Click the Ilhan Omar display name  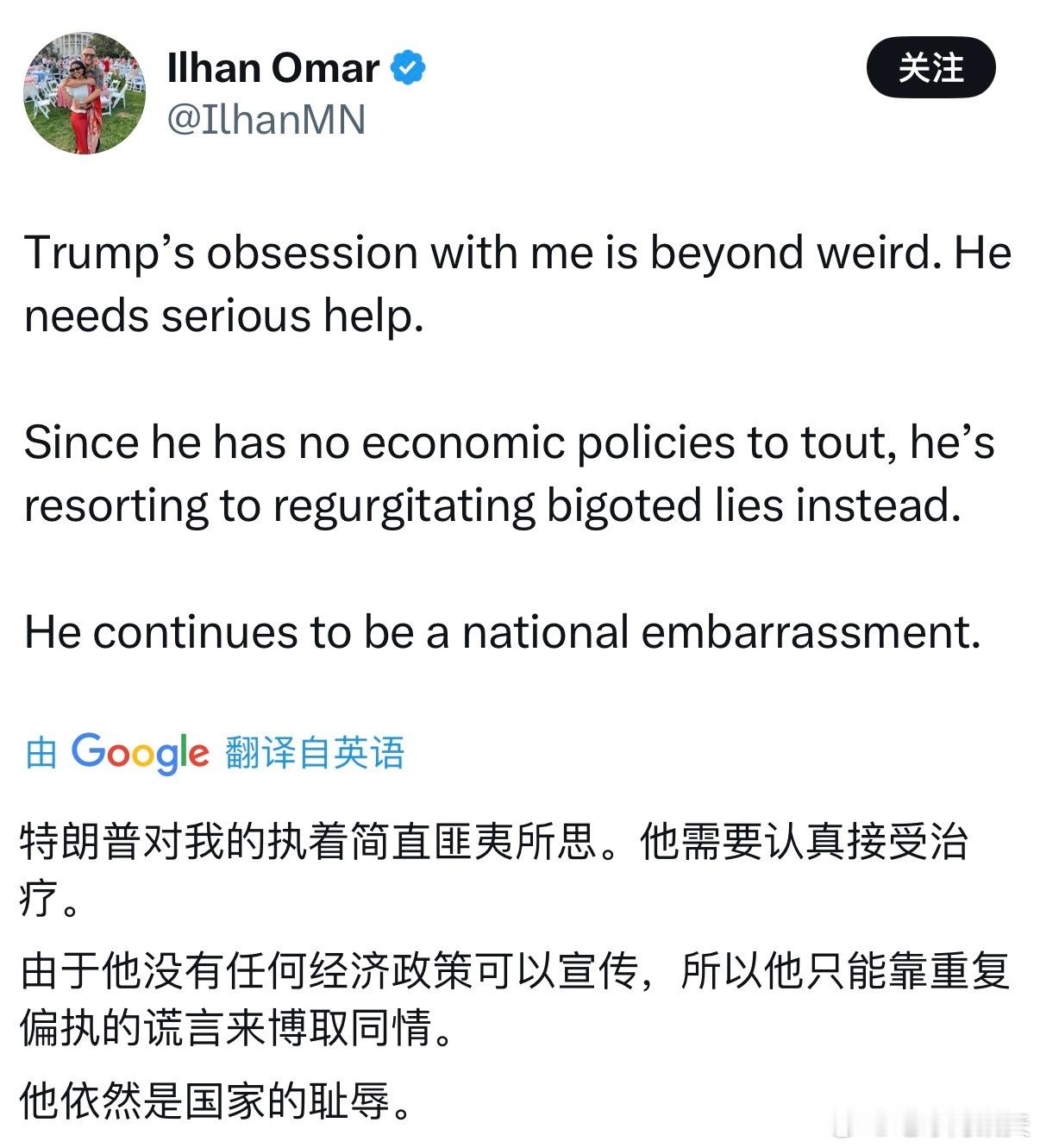[270, 67]
